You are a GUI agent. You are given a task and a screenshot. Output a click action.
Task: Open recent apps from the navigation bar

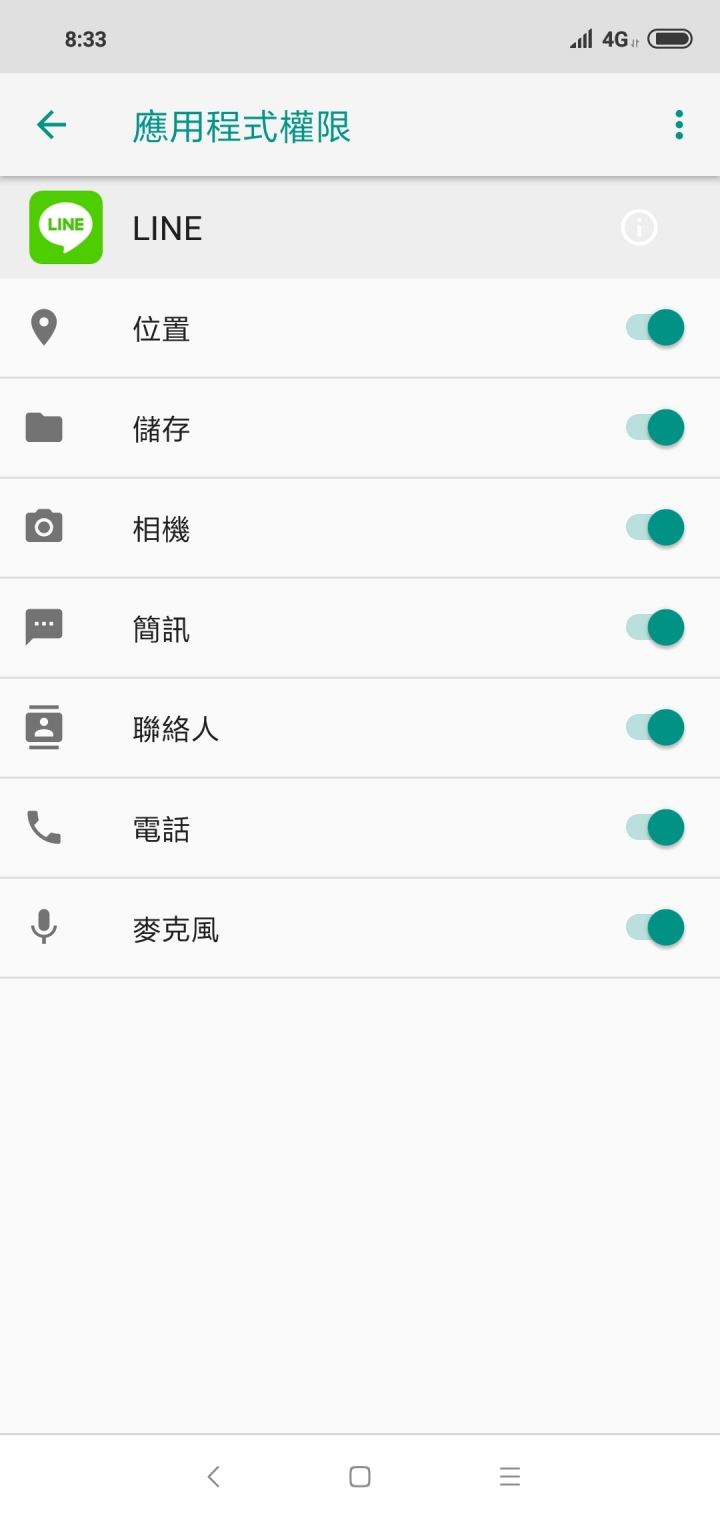[510, 1477]
